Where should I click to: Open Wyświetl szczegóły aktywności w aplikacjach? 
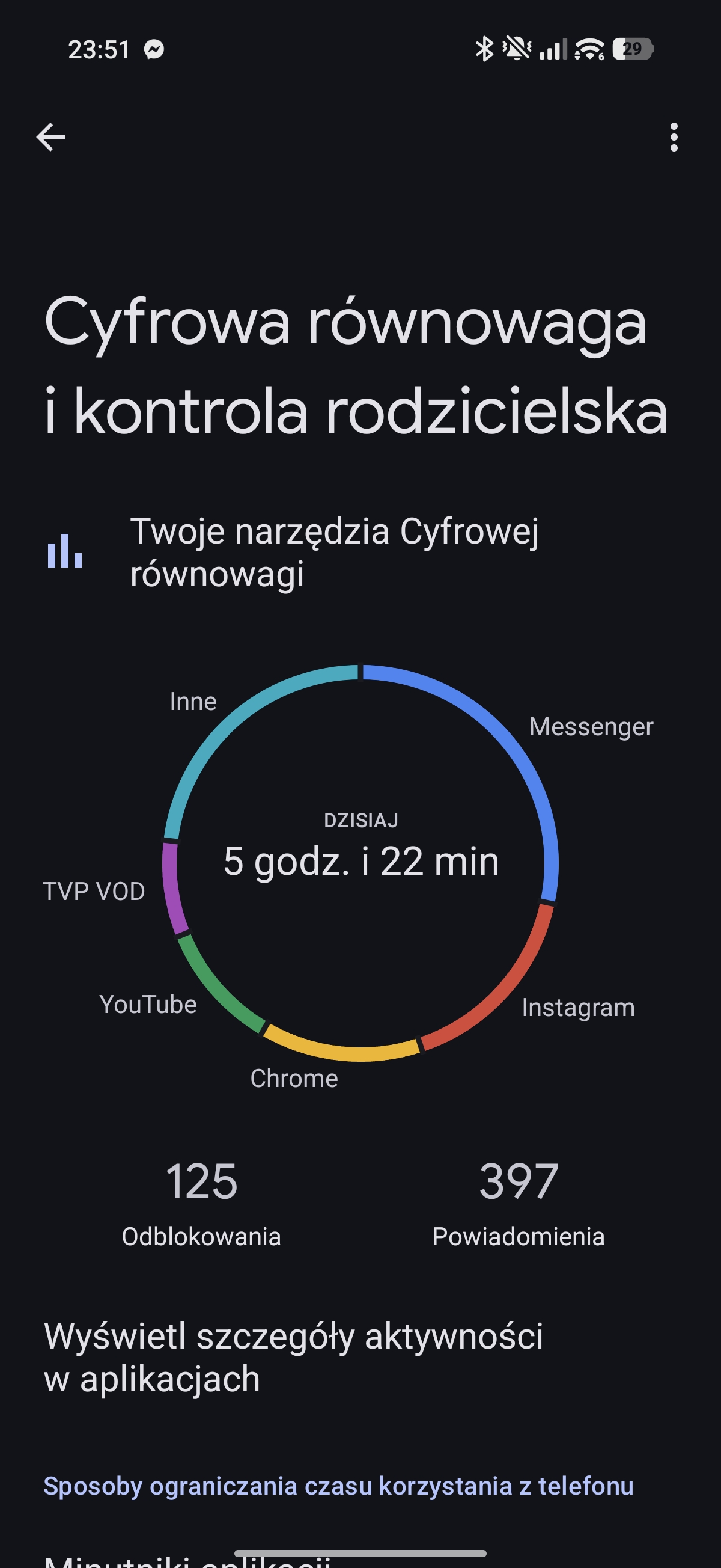(293, 1357)
